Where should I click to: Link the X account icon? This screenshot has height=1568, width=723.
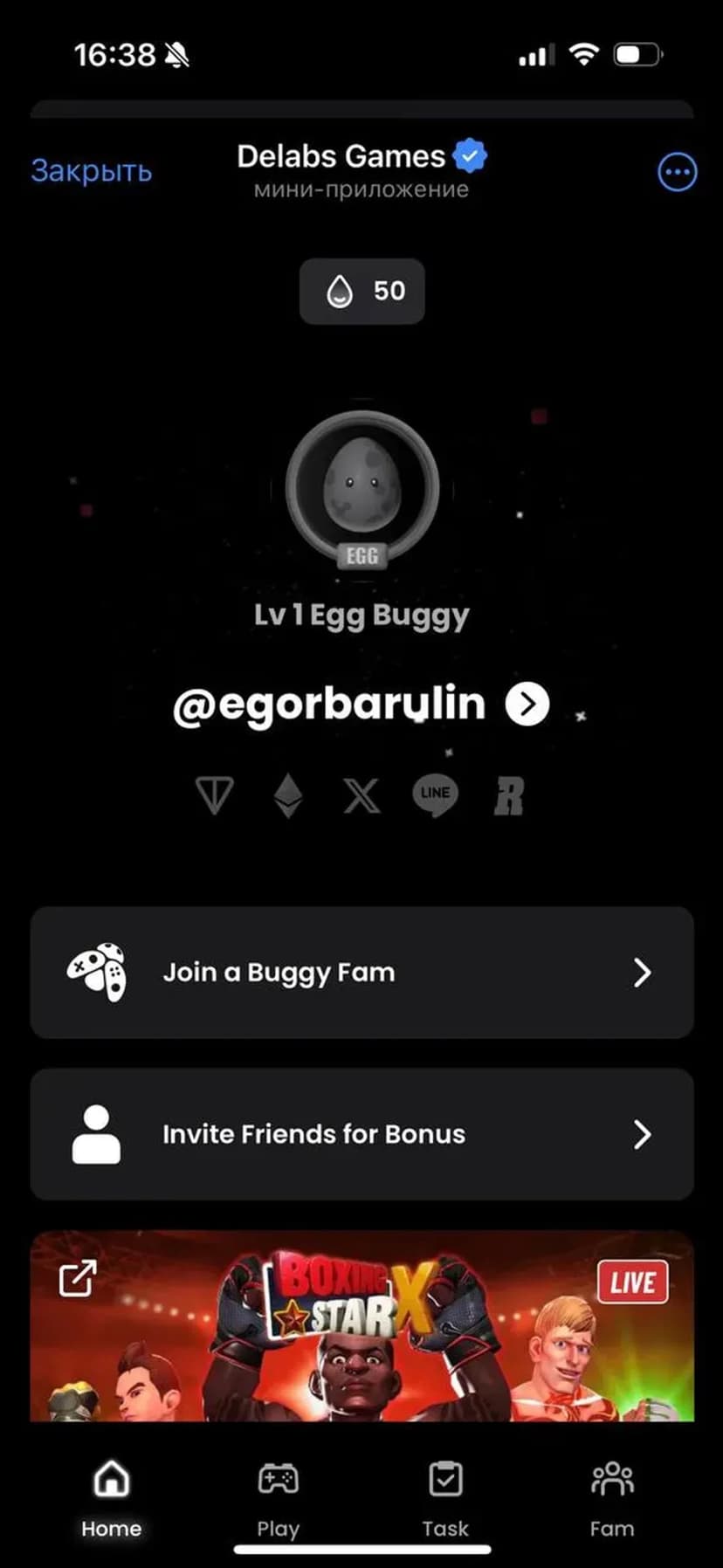[x=361, y=795]
